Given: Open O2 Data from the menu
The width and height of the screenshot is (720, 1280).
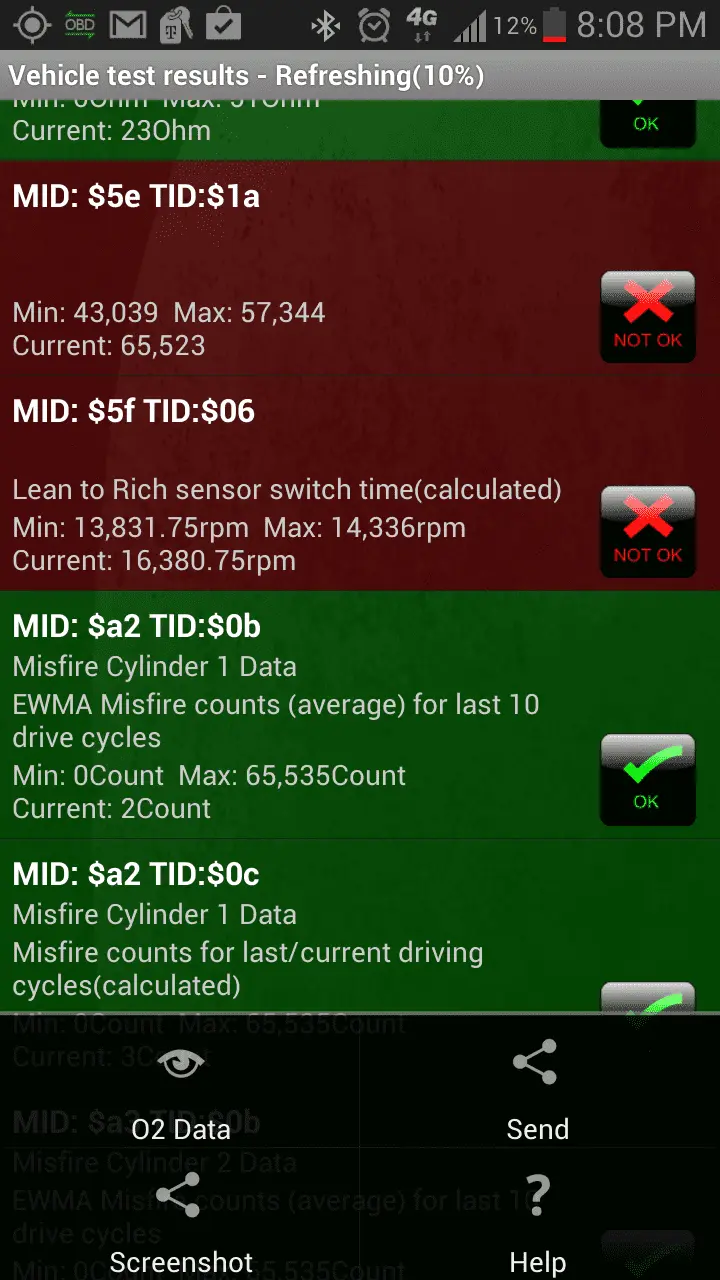Looking at the screenshot, I should (180, 1089).
